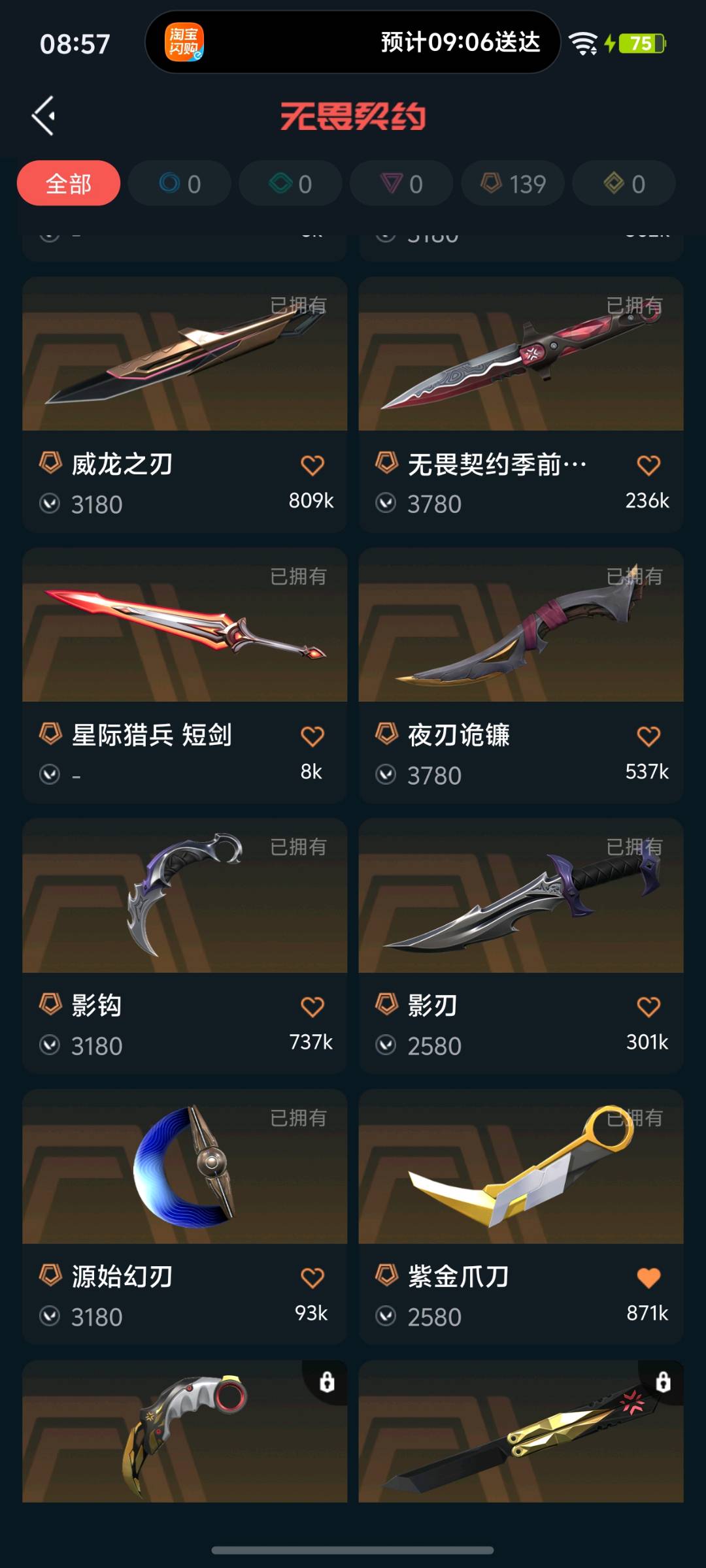Open the 夜刃诡镰 skin card
The image size is (706, 1568).
[521, 625]
